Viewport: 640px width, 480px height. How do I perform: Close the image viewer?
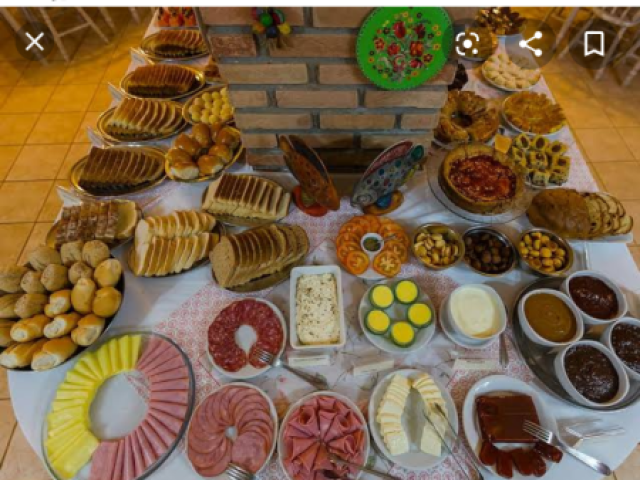[x=35, y=42]
